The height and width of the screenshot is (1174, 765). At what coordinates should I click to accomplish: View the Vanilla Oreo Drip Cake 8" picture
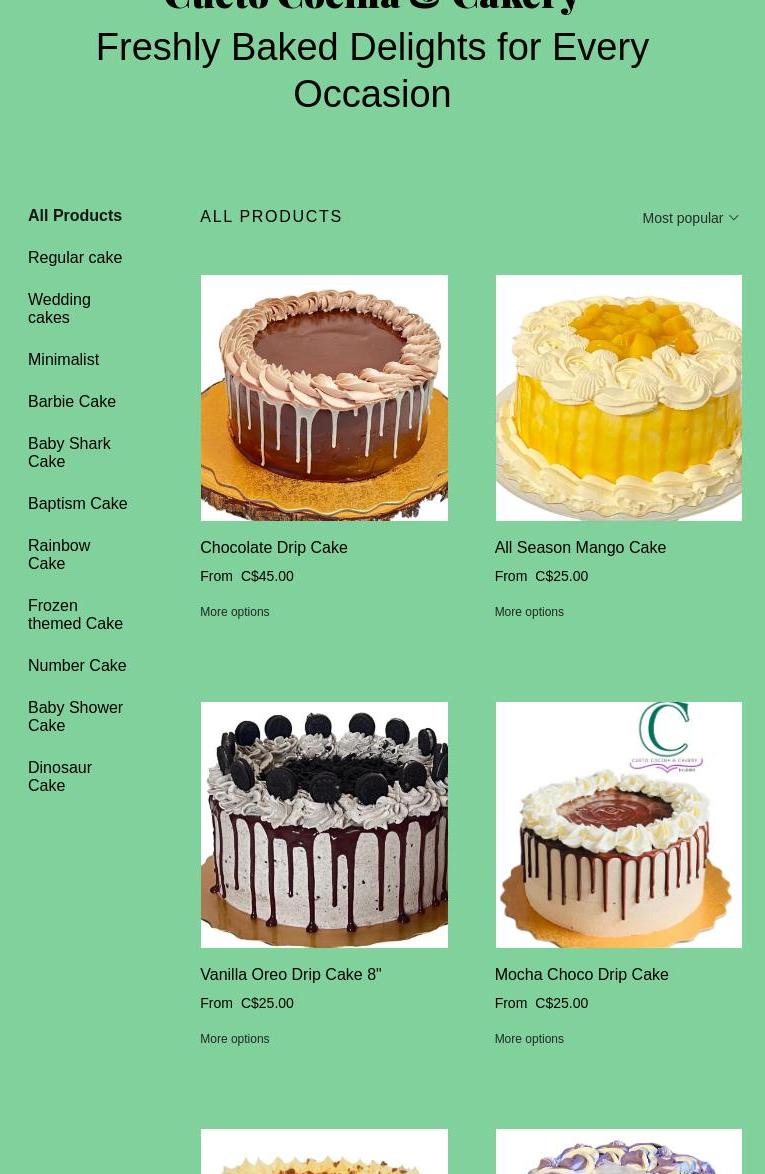pyautogui.click(x=324, y=825)
